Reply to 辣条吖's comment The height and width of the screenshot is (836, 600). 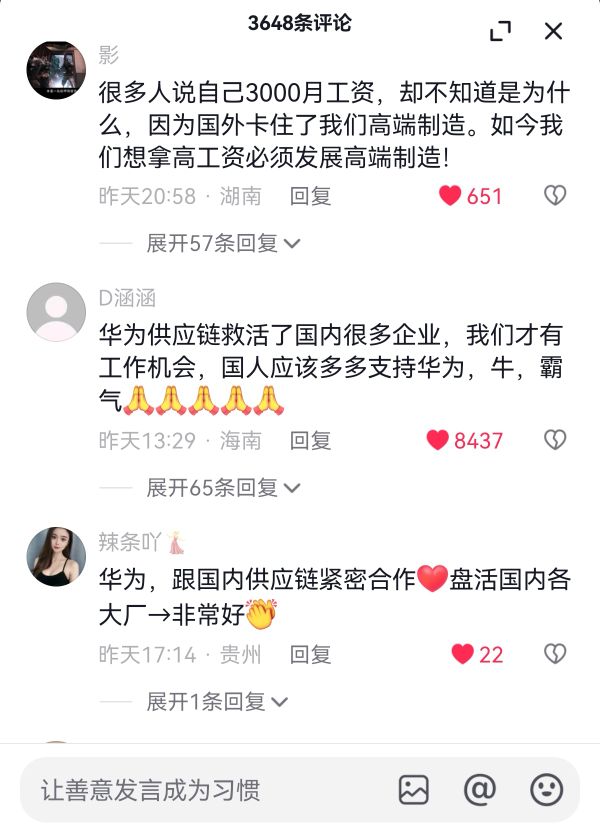310,654
